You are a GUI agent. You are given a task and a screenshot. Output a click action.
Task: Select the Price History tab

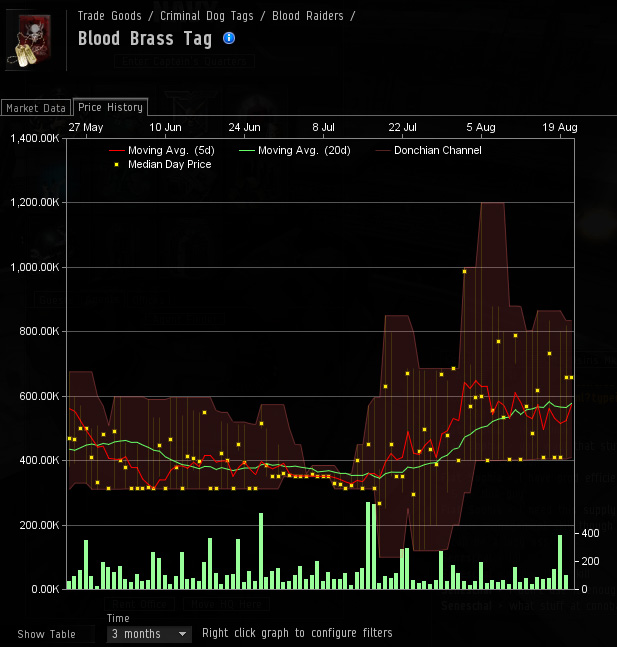tap(110, 107)
